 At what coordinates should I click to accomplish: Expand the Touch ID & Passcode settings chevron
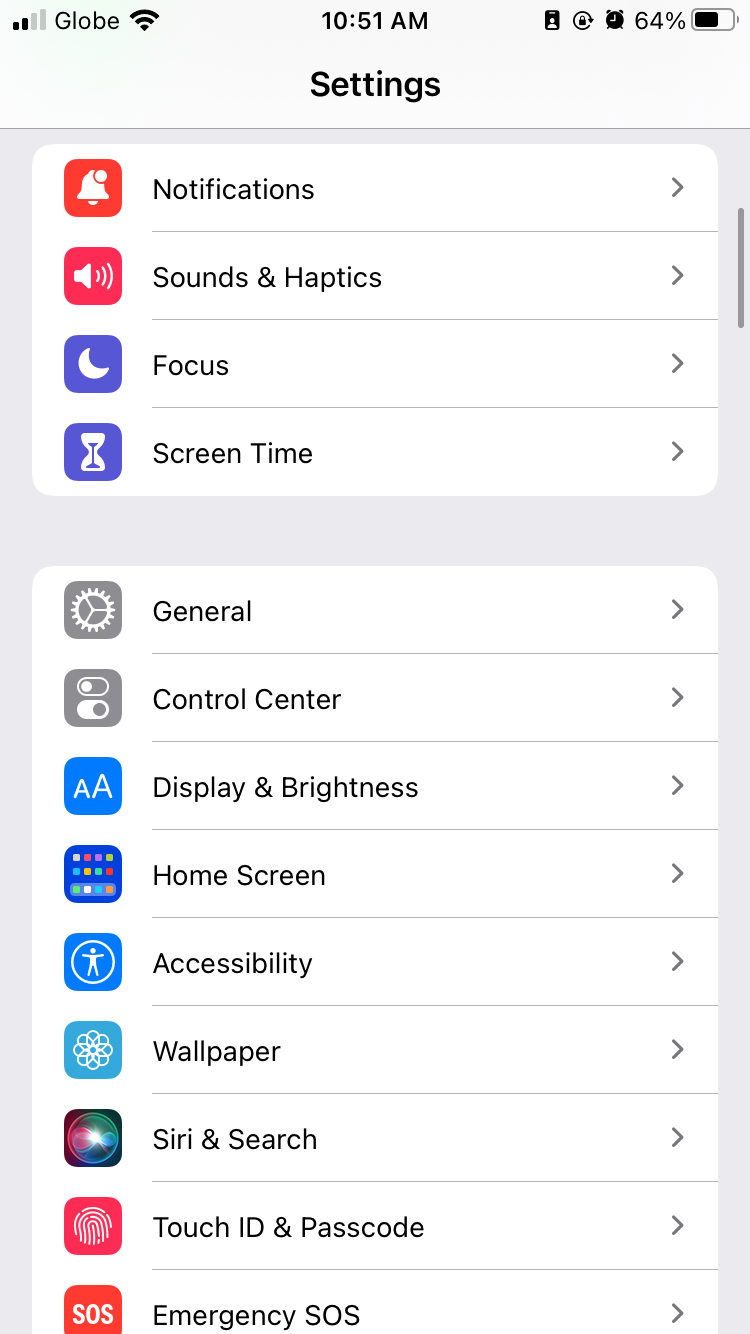678,1225
